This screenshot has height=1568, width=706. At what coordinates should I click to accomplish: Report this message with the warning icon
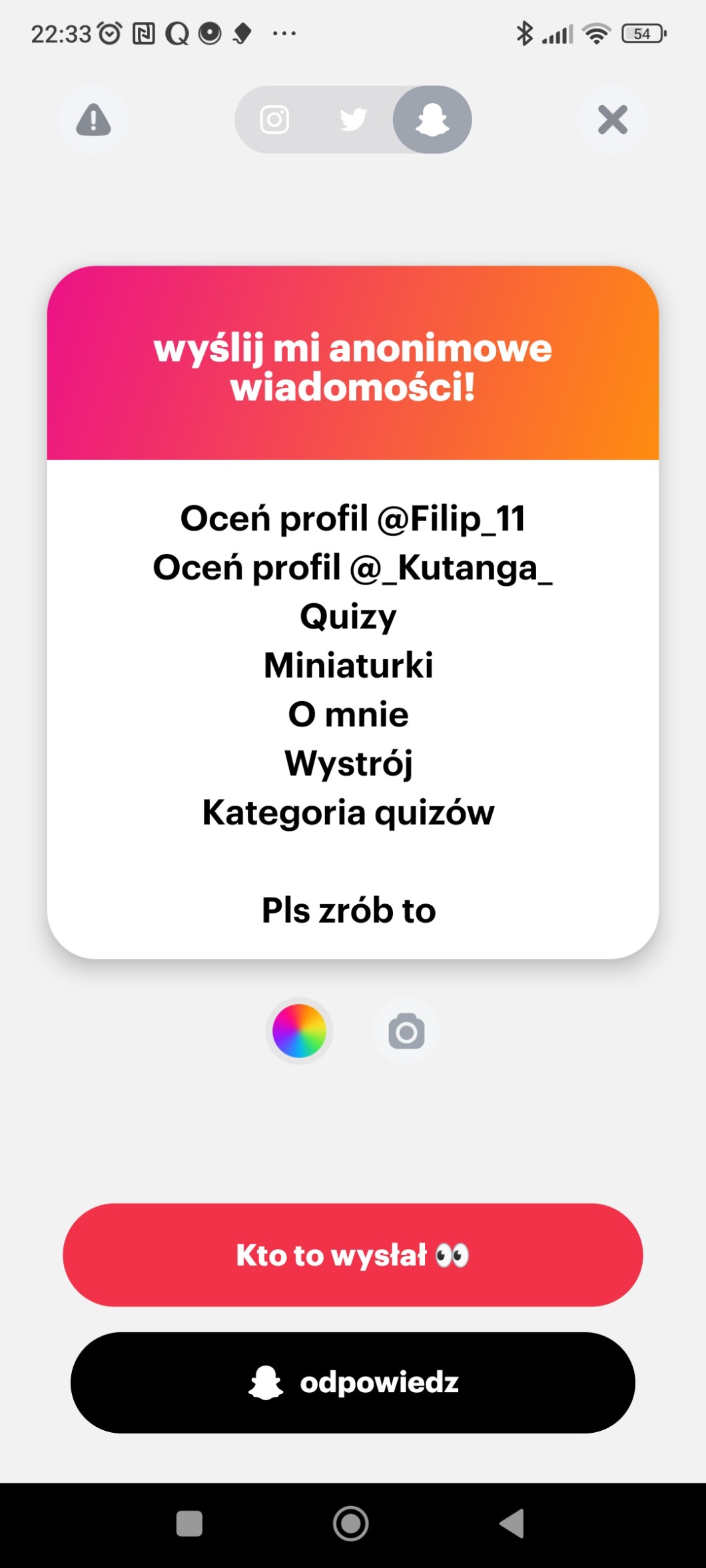point(93,121)
